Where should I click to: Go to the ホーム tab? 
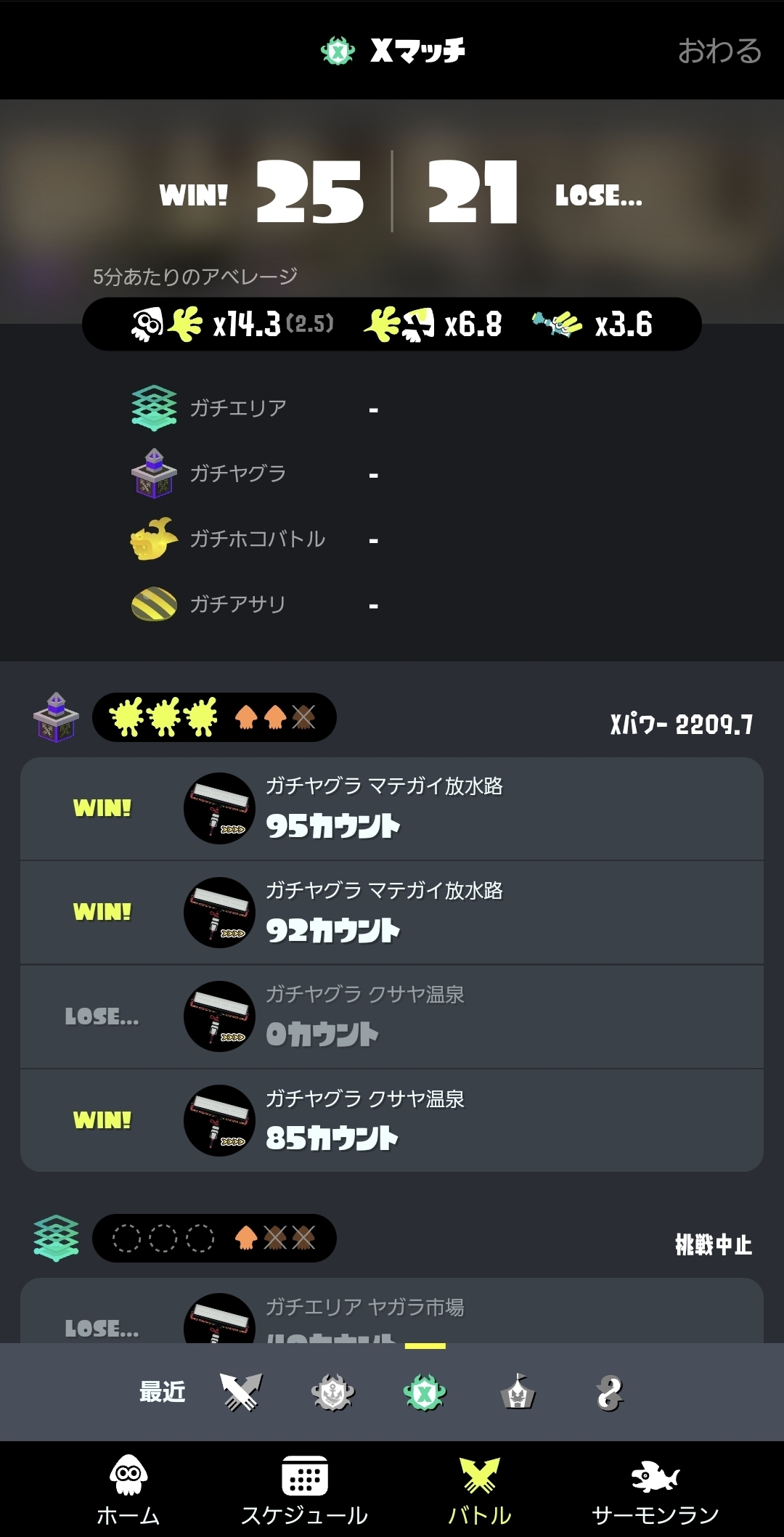pos(128,1490)
